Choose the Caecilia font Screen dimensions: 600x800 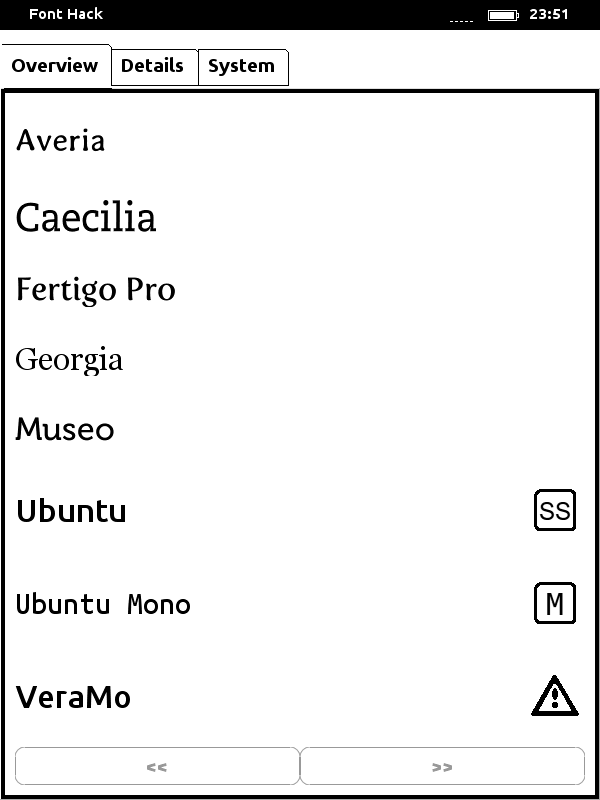click(86, 218)
